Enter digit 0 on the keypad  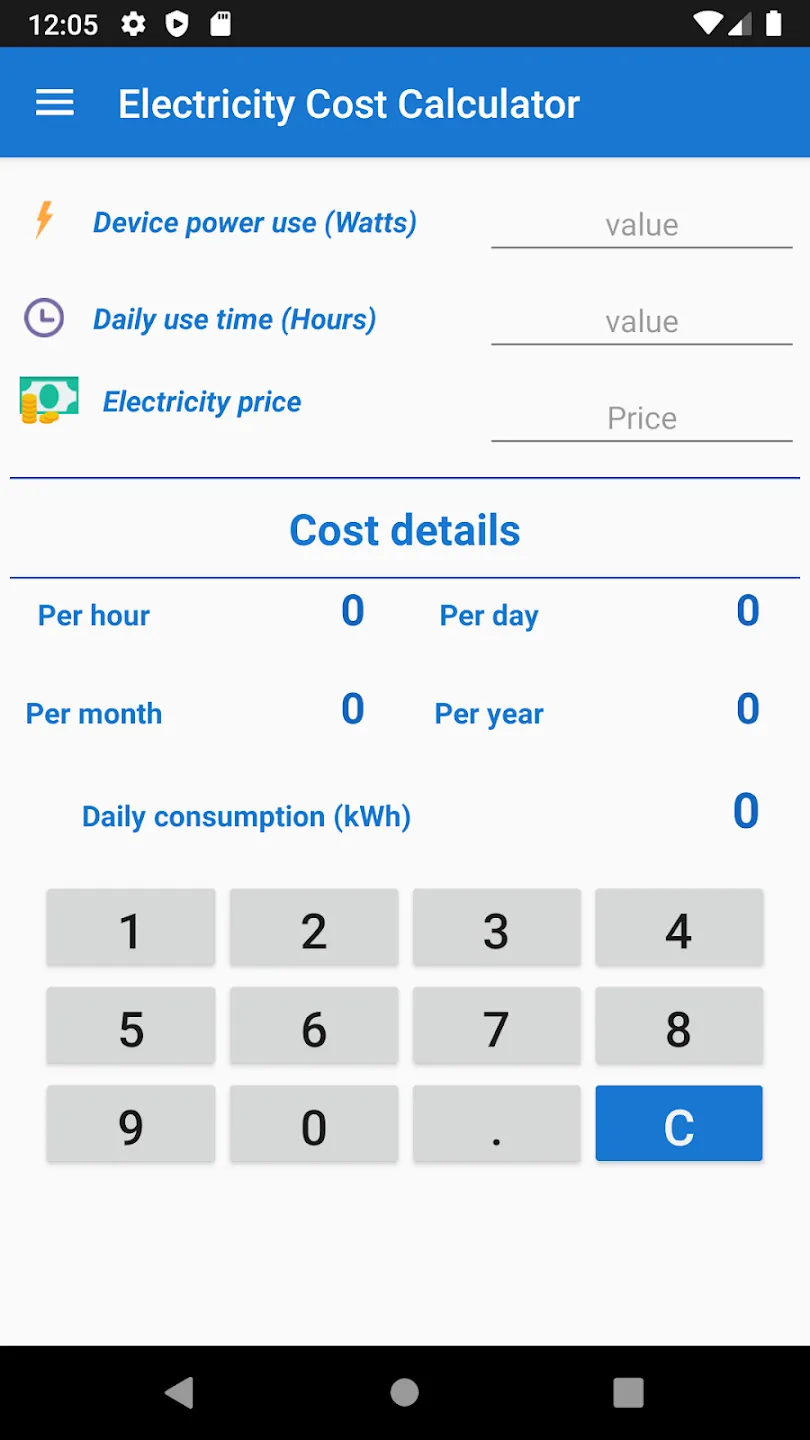[x=314, y=1123]
